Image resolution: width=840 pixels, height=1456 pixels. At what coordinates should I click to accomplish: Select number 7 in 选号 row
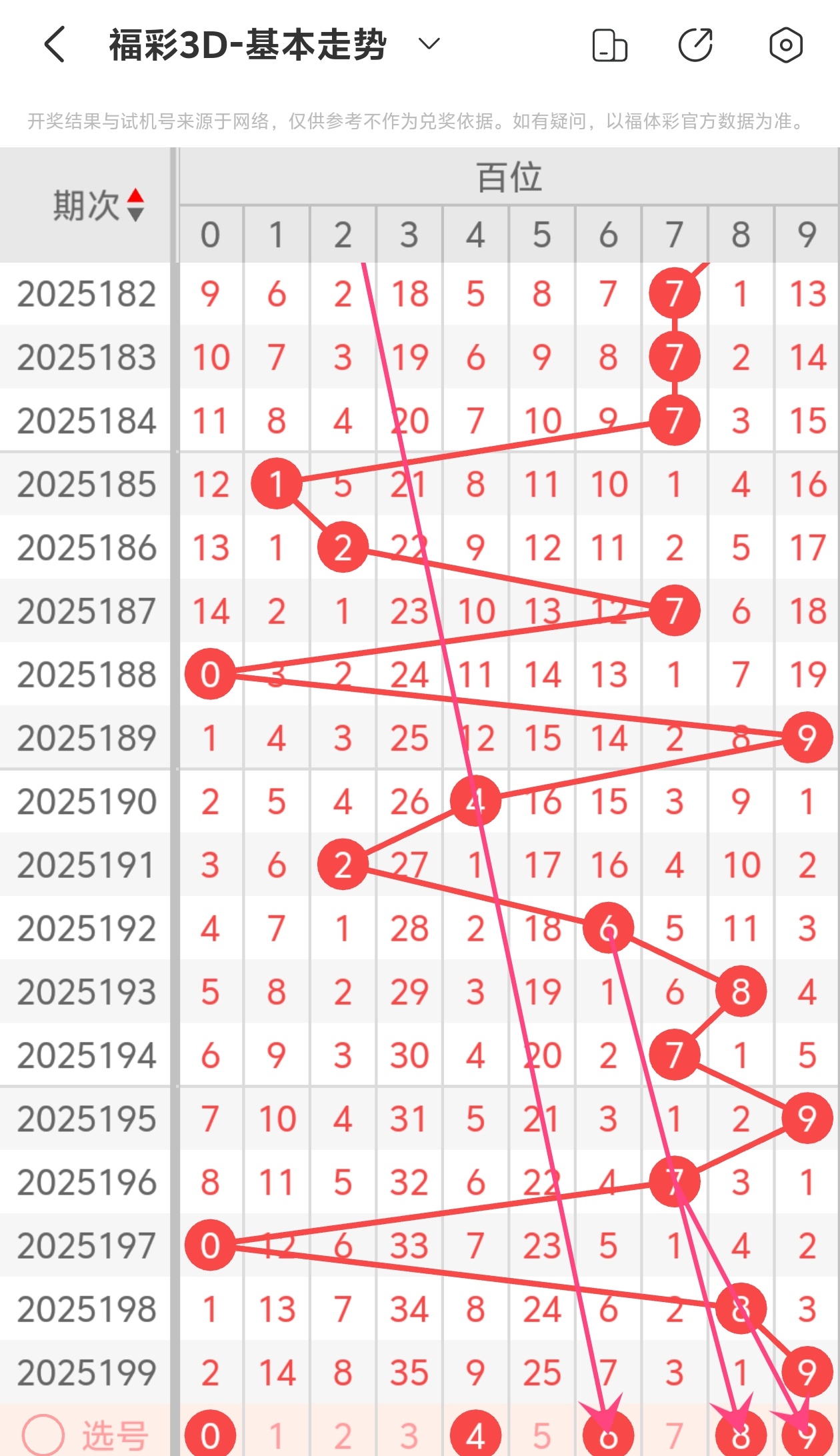click(674, 1435)
